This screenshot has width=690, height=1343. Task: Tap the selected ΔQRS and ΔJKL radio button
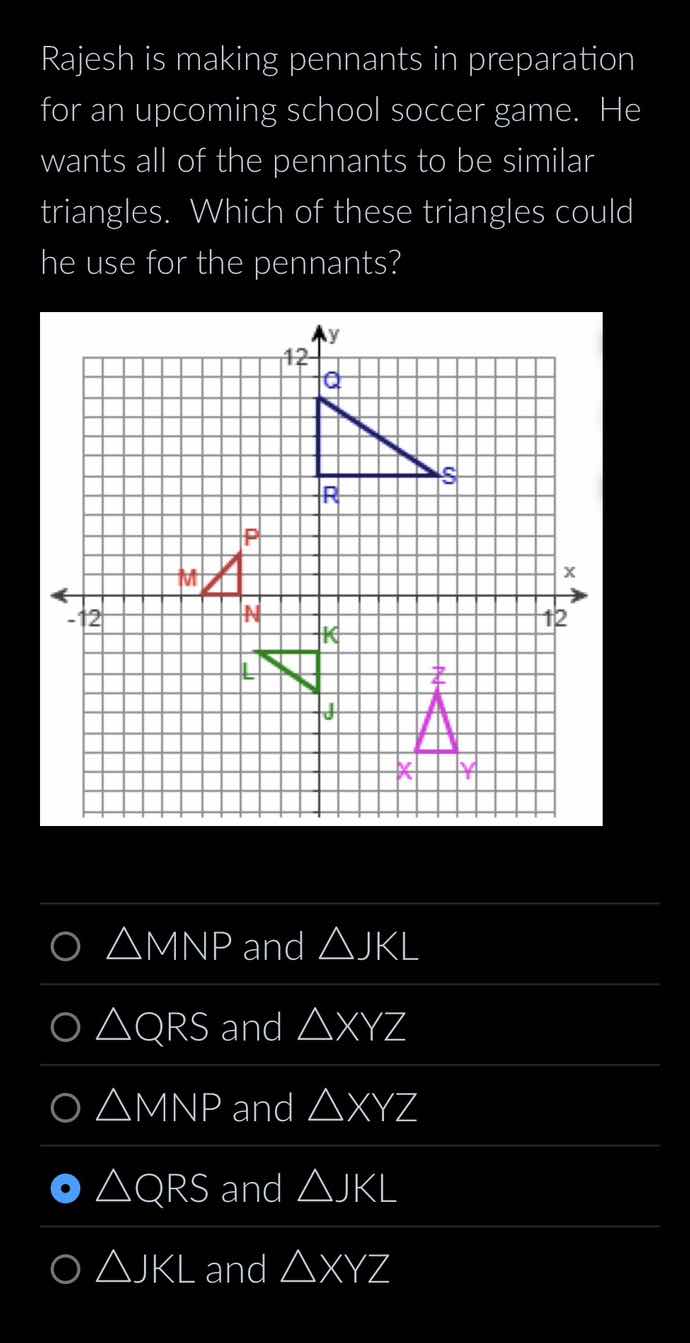point(66,1189)
